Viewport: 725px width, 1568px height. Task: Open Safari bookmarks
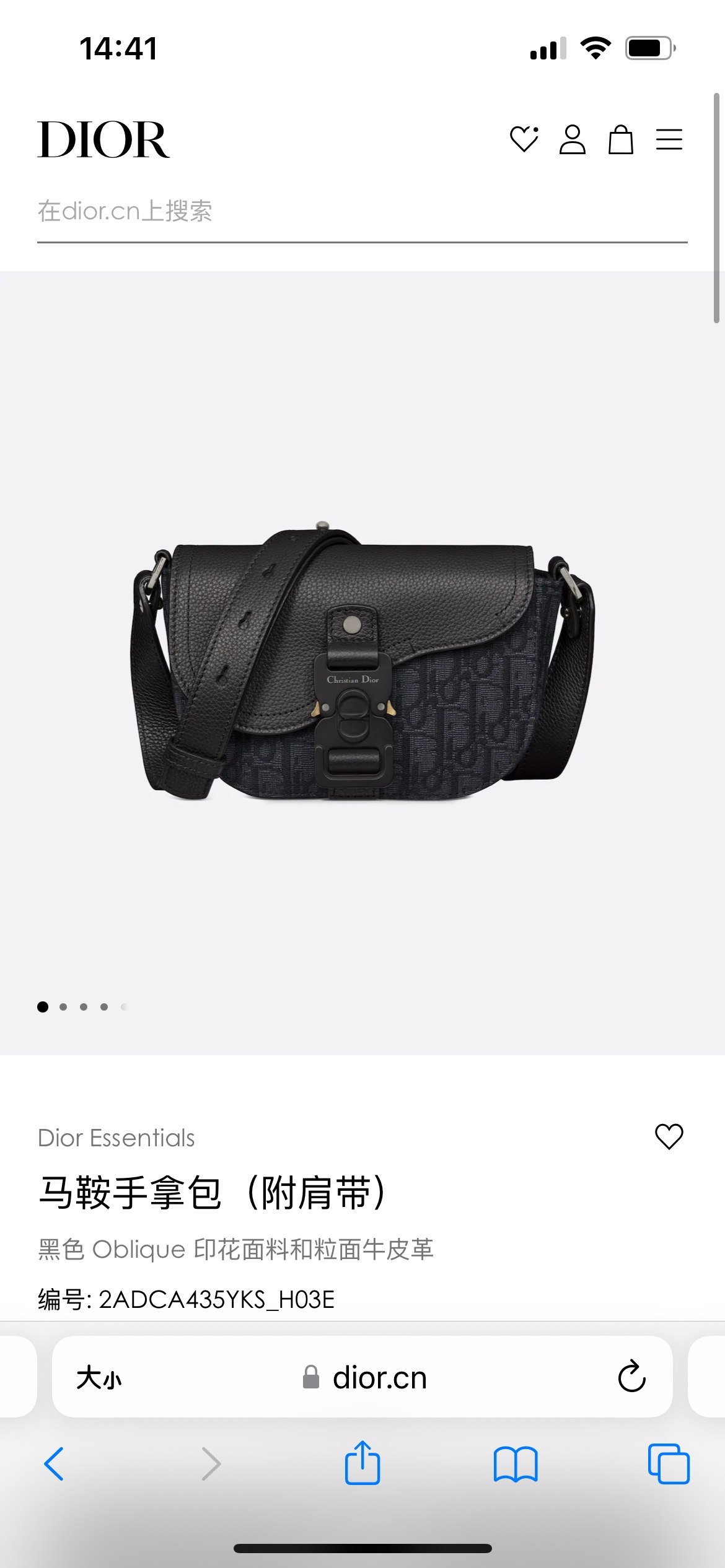coord(515,1464)
